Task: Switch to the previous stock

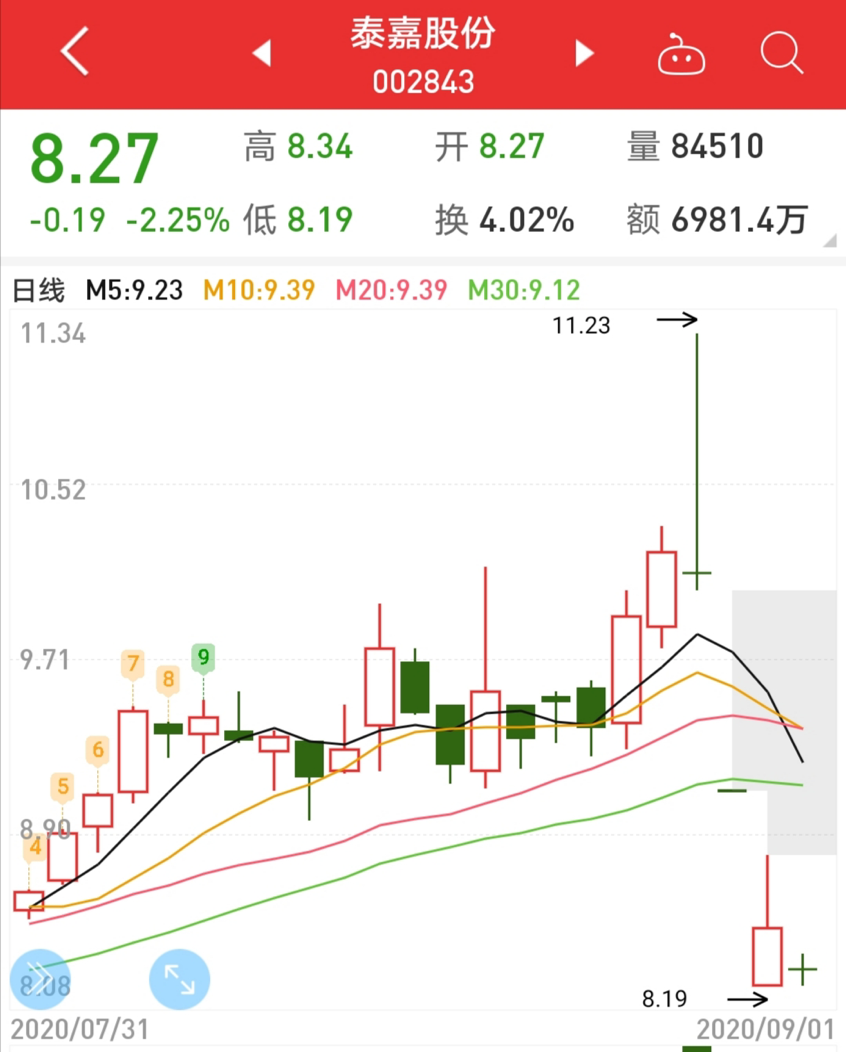Action: click(x=262, y=53)
